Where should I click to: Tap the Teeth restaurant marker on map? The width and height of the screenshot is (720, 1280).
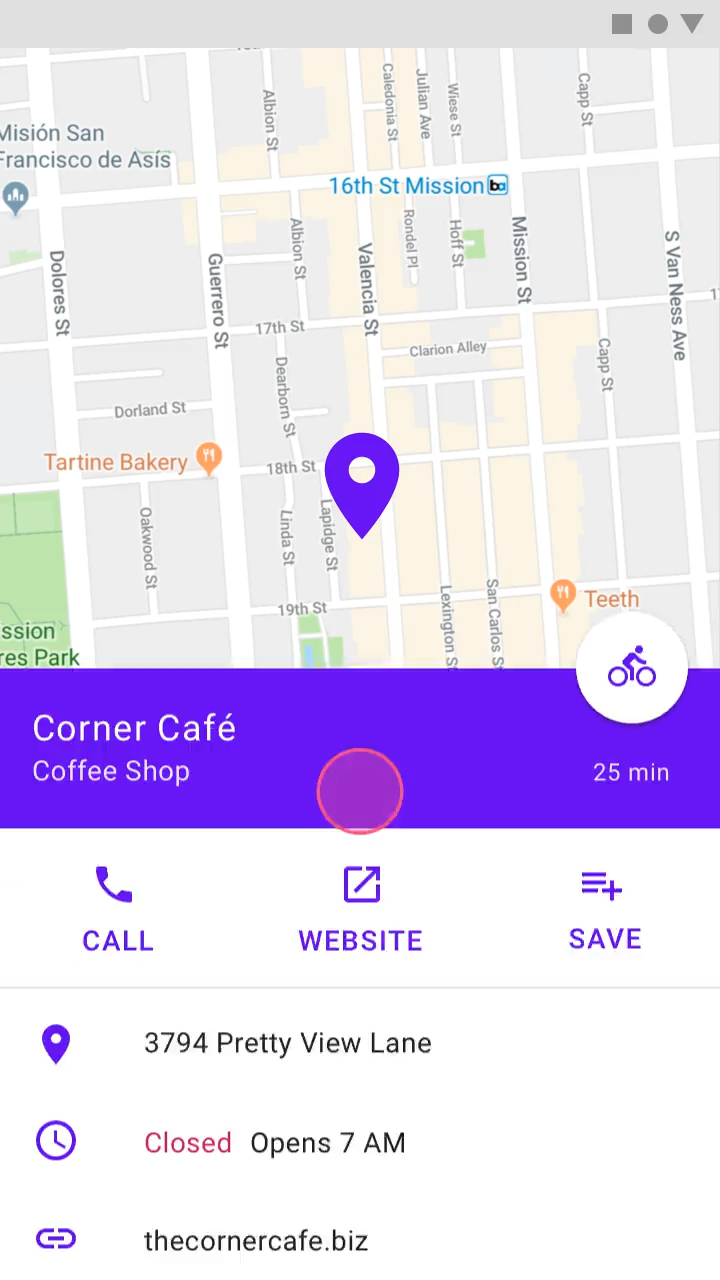563,597
